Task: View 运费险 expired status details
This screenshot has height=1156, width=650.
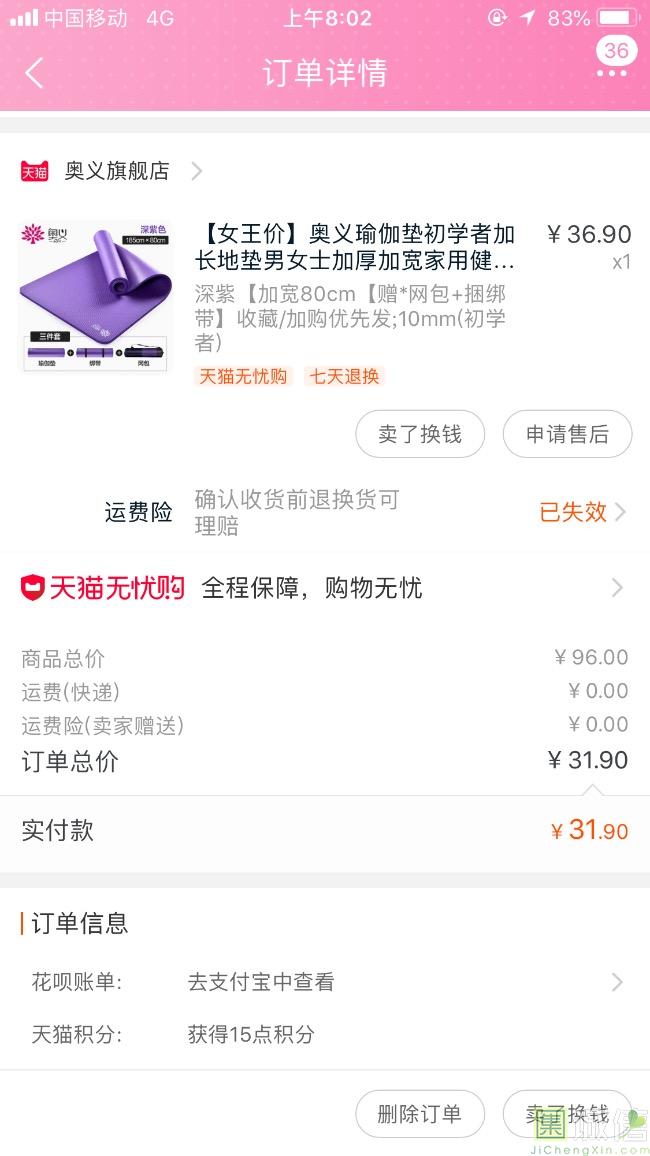Action: tap(583, 512)
